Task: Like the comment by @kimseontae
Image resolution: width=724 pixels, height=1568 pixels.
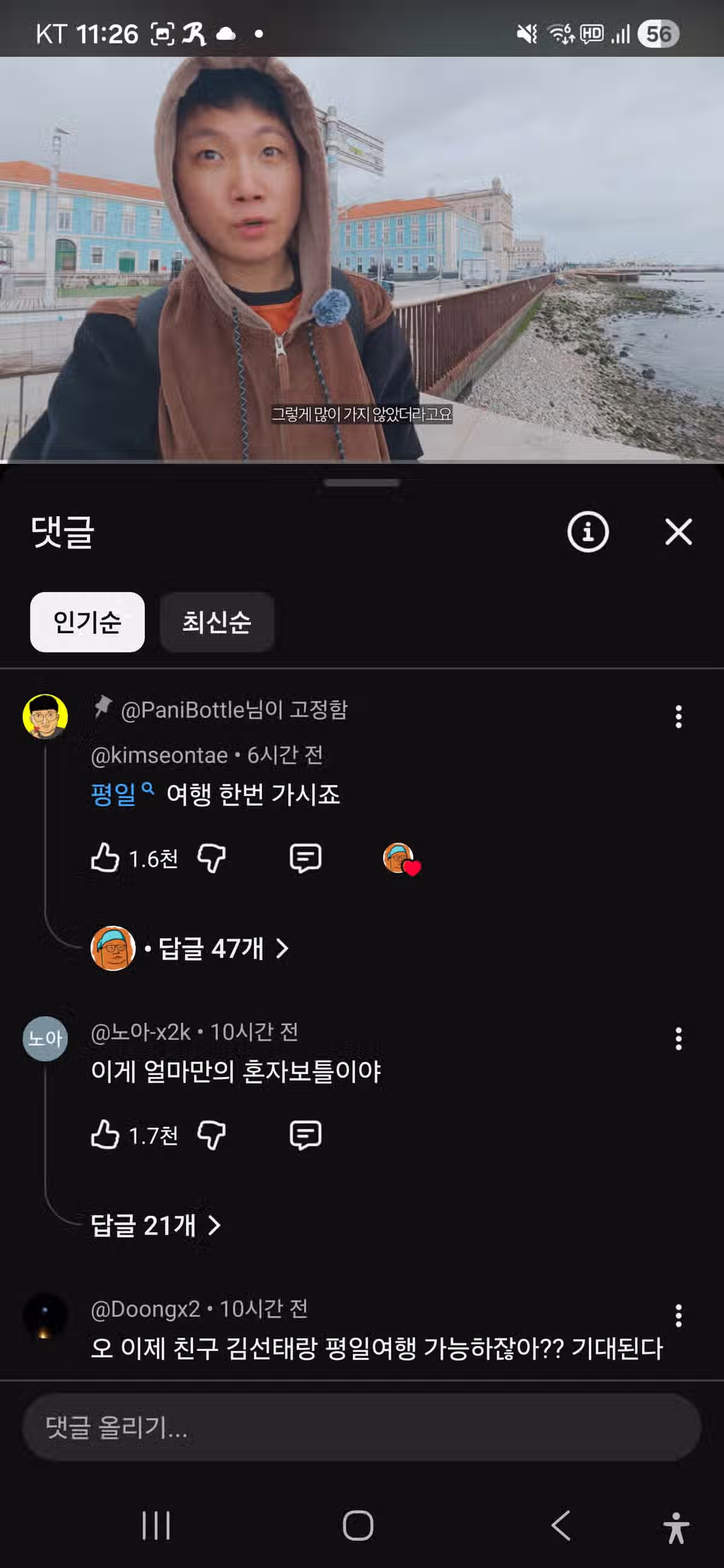Action: coord(106,858)
